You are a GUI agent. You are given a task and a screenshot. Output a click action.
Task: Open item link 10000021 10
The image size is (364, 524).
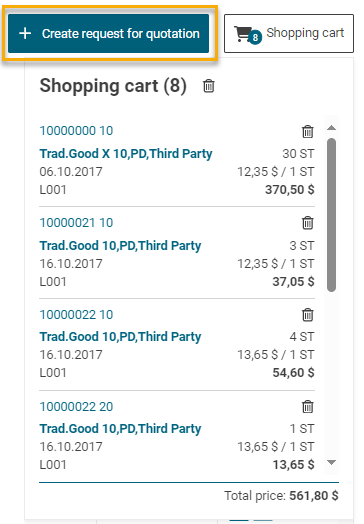[76, 223]
